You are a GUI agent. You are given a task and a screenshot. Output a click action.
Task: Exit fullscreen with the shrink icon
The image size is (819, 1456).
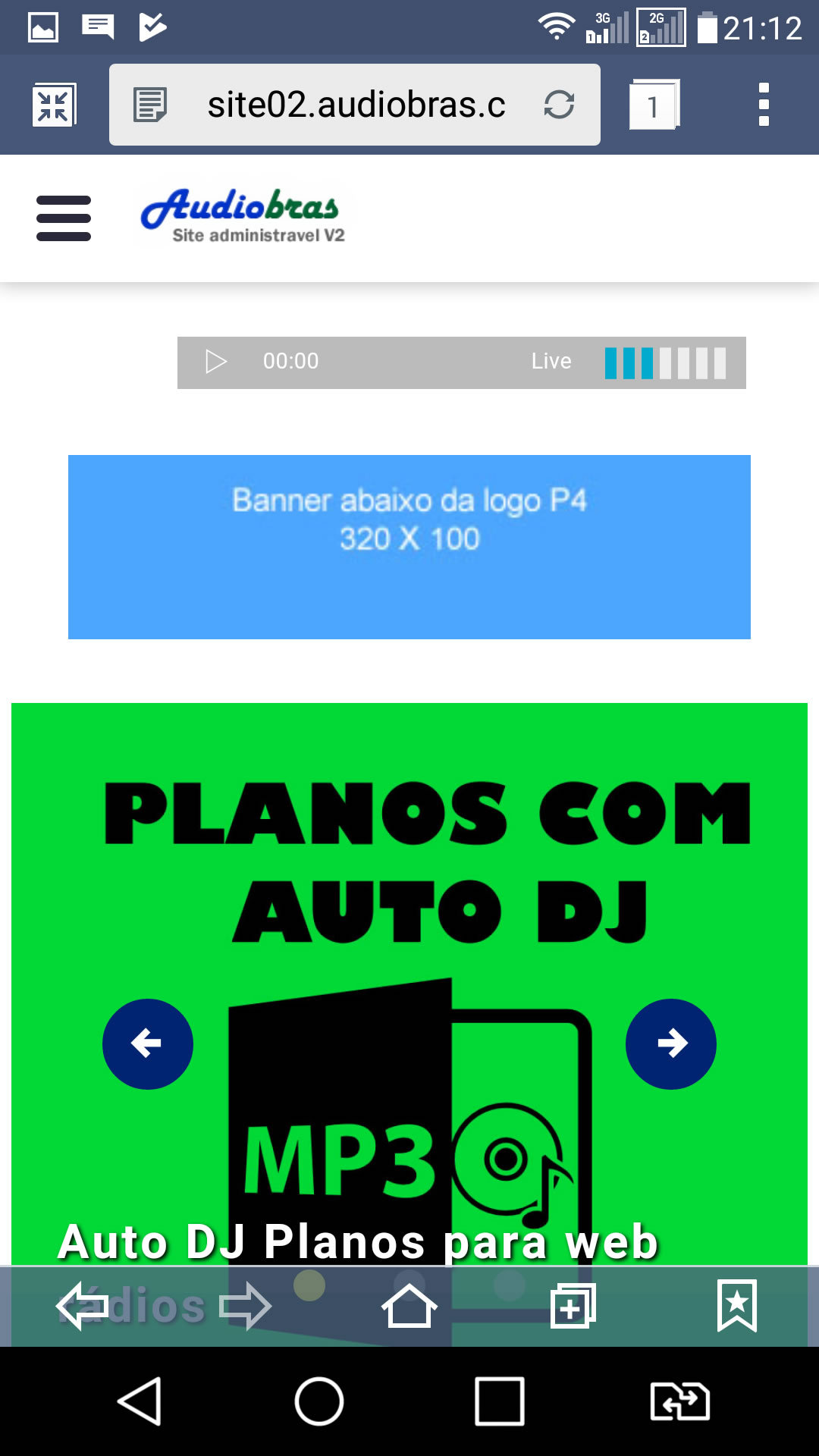coord(54,105)
